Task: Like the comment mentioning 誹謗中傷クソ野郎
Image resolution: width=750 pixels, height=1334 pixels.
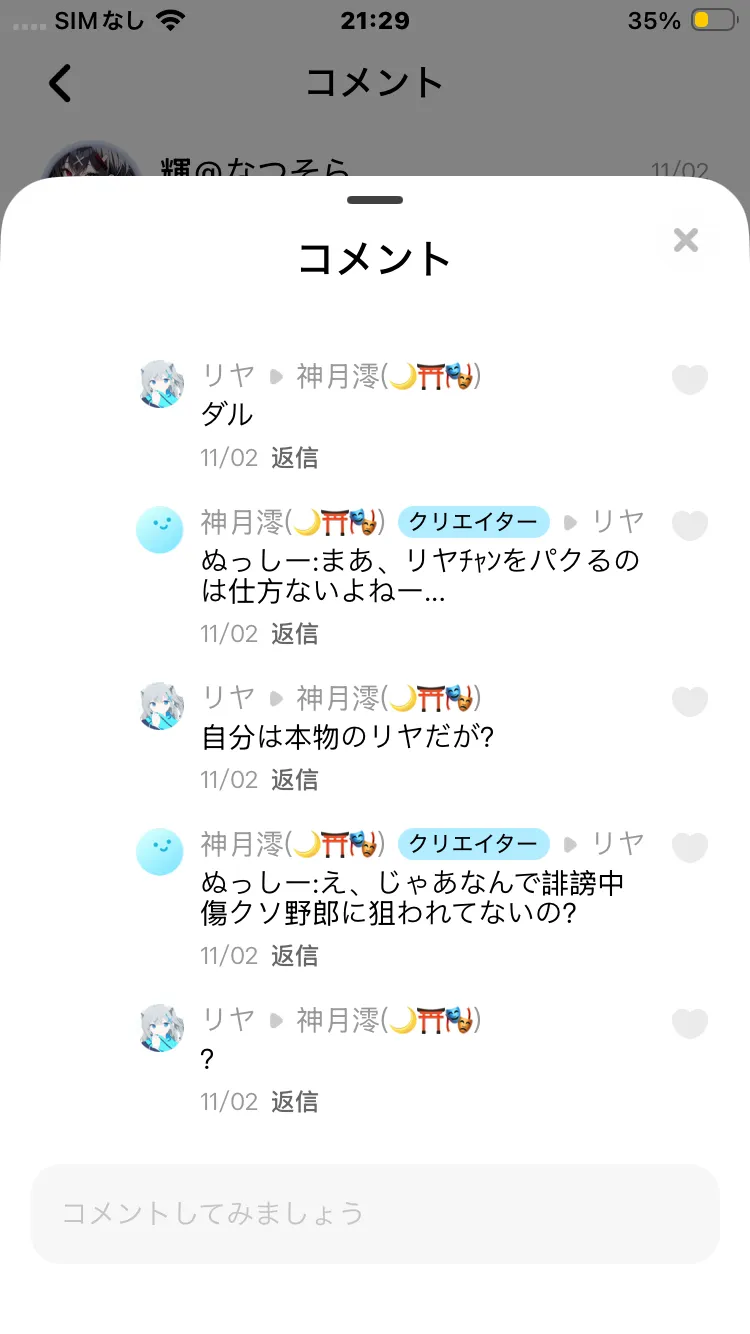Action: 689,848
